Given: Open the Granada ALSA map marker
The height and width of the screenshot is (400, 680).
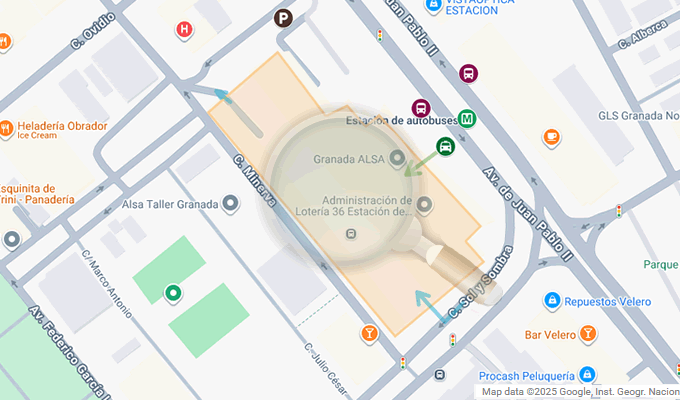Looking at the screenshot, I should click(397, 159).
